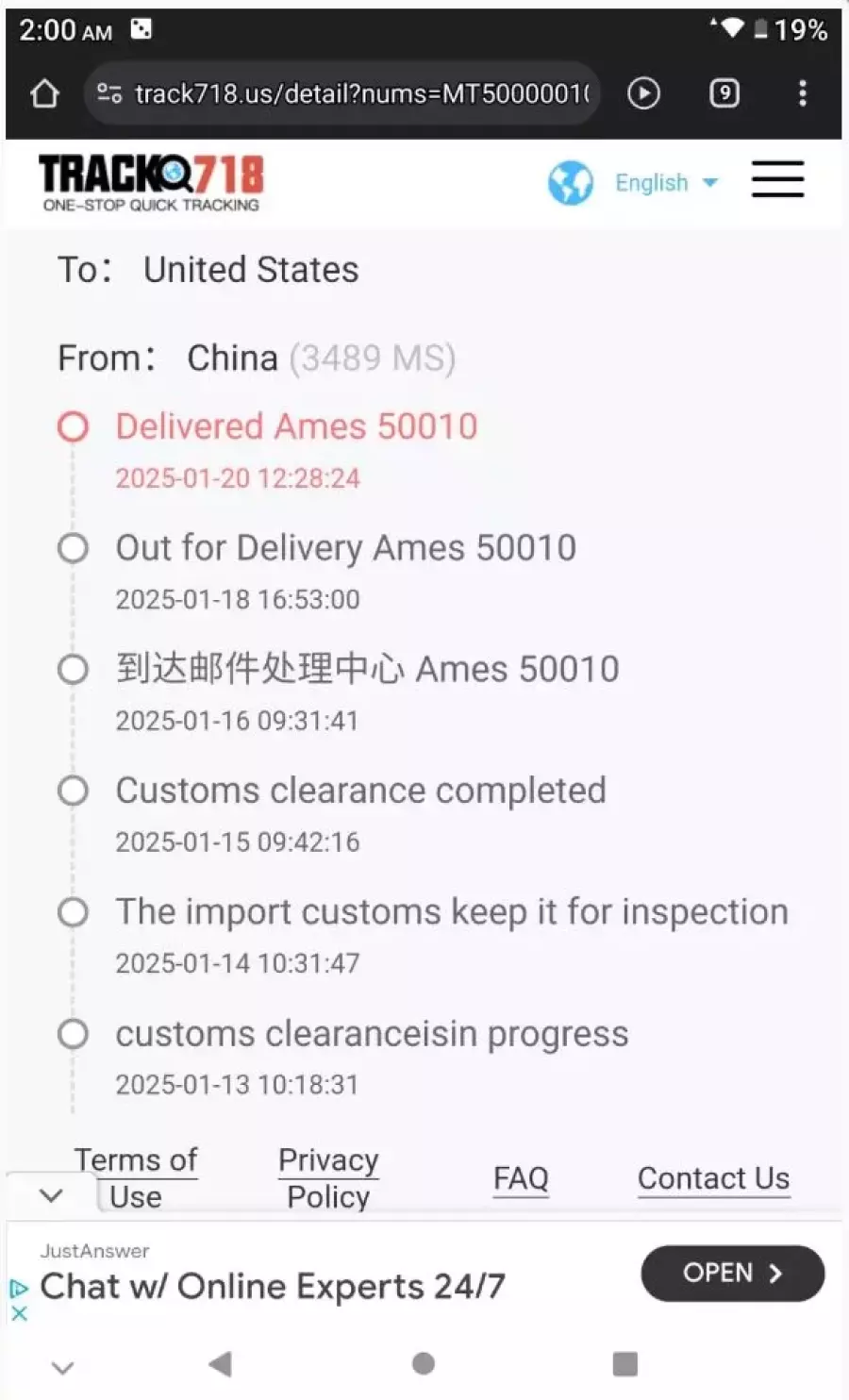Open the English language dropdown
Image resolution: width=849 pixels, height=1400 pixels.
[x=665, y=183]
